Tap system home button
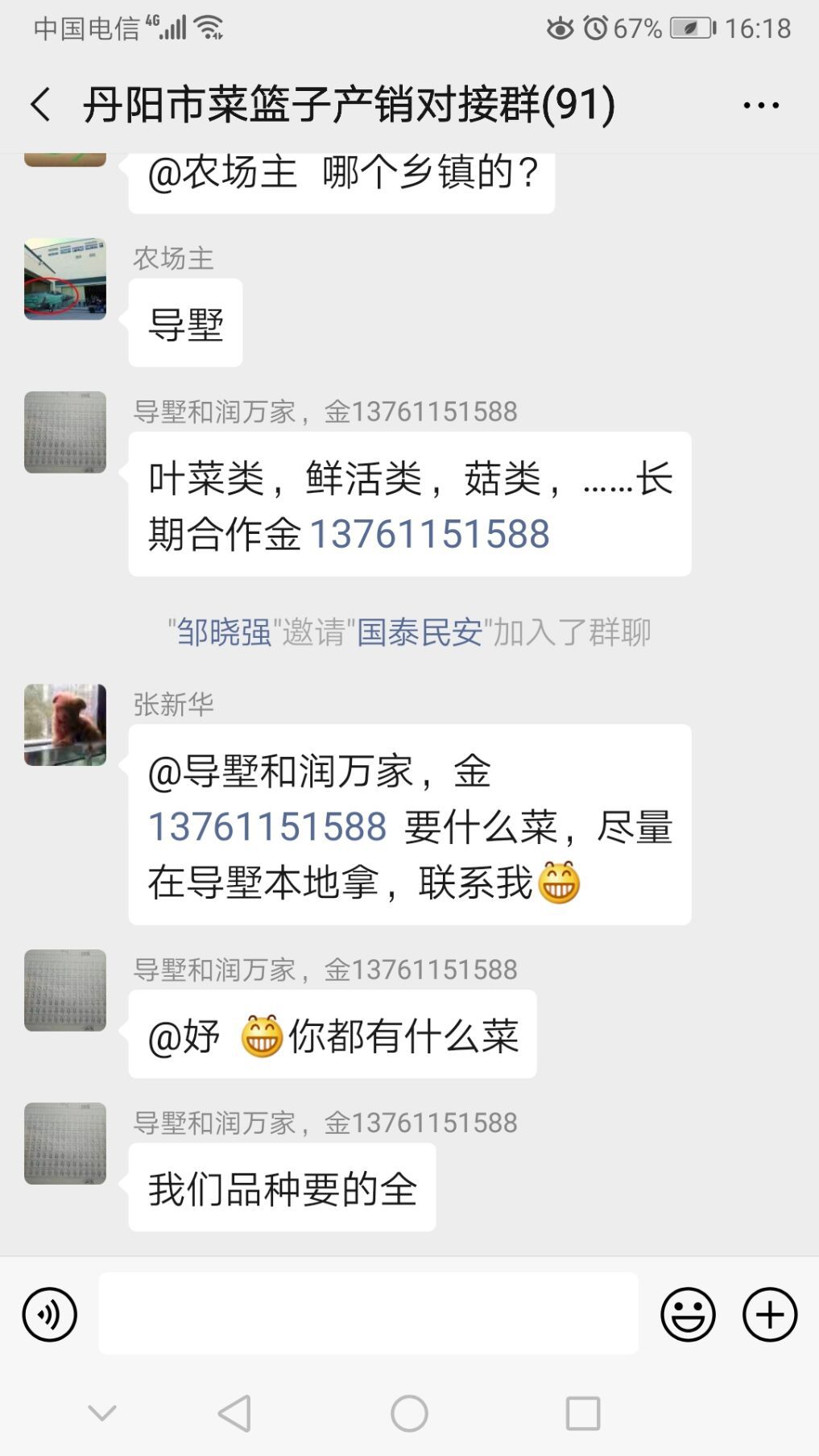 point(409,1413)
